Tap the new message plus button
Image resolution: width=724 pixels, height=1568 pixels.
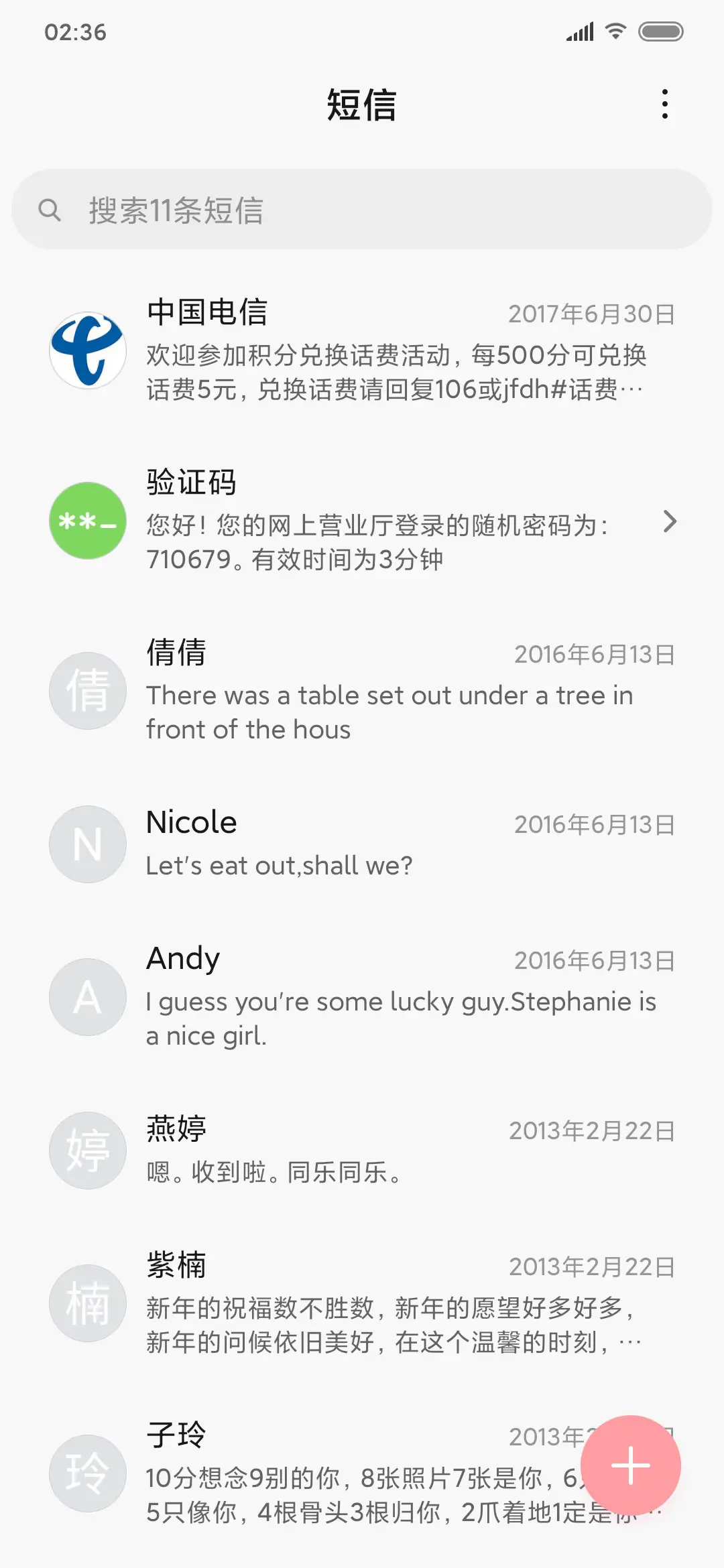coord(630,1464)
